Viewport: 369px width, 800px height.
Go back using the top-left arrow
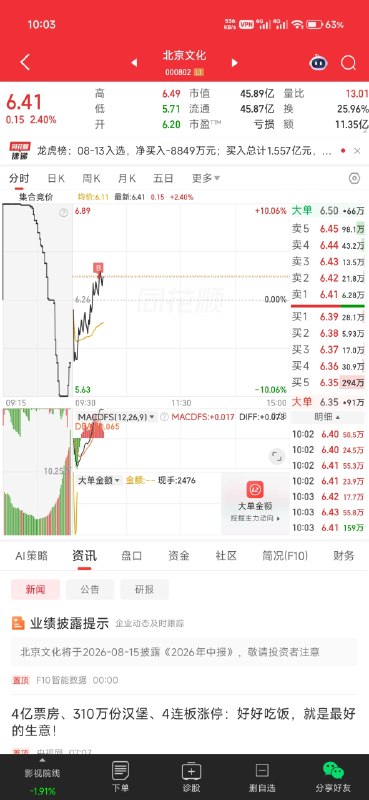tap(24, 63)
